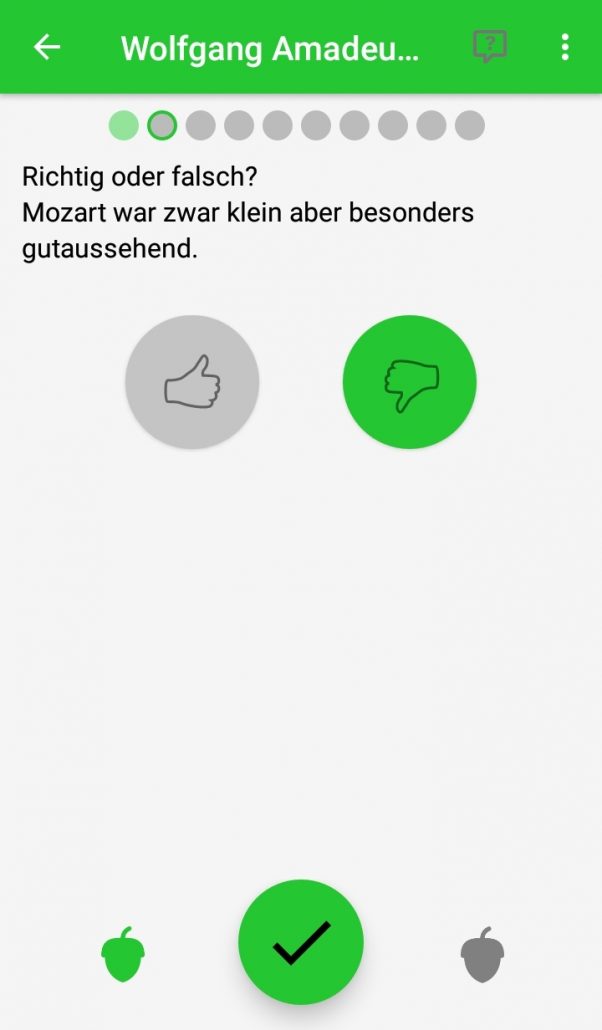602x1030 pixels.
Task: Tap the green acorn icon
Action: 123,954
